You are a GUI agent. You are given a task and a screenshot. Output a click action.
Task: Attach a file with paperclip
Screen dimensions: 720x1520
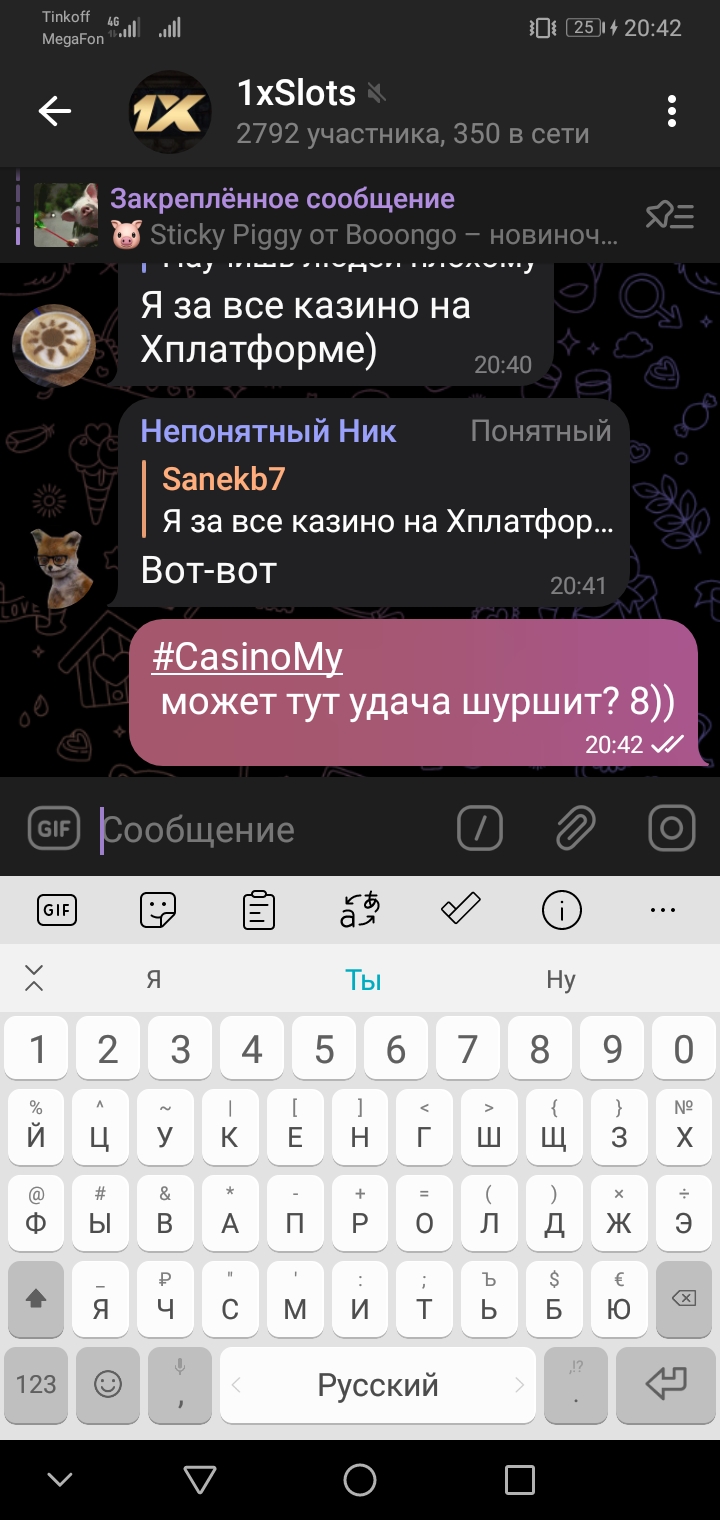(x=575, y=828)
